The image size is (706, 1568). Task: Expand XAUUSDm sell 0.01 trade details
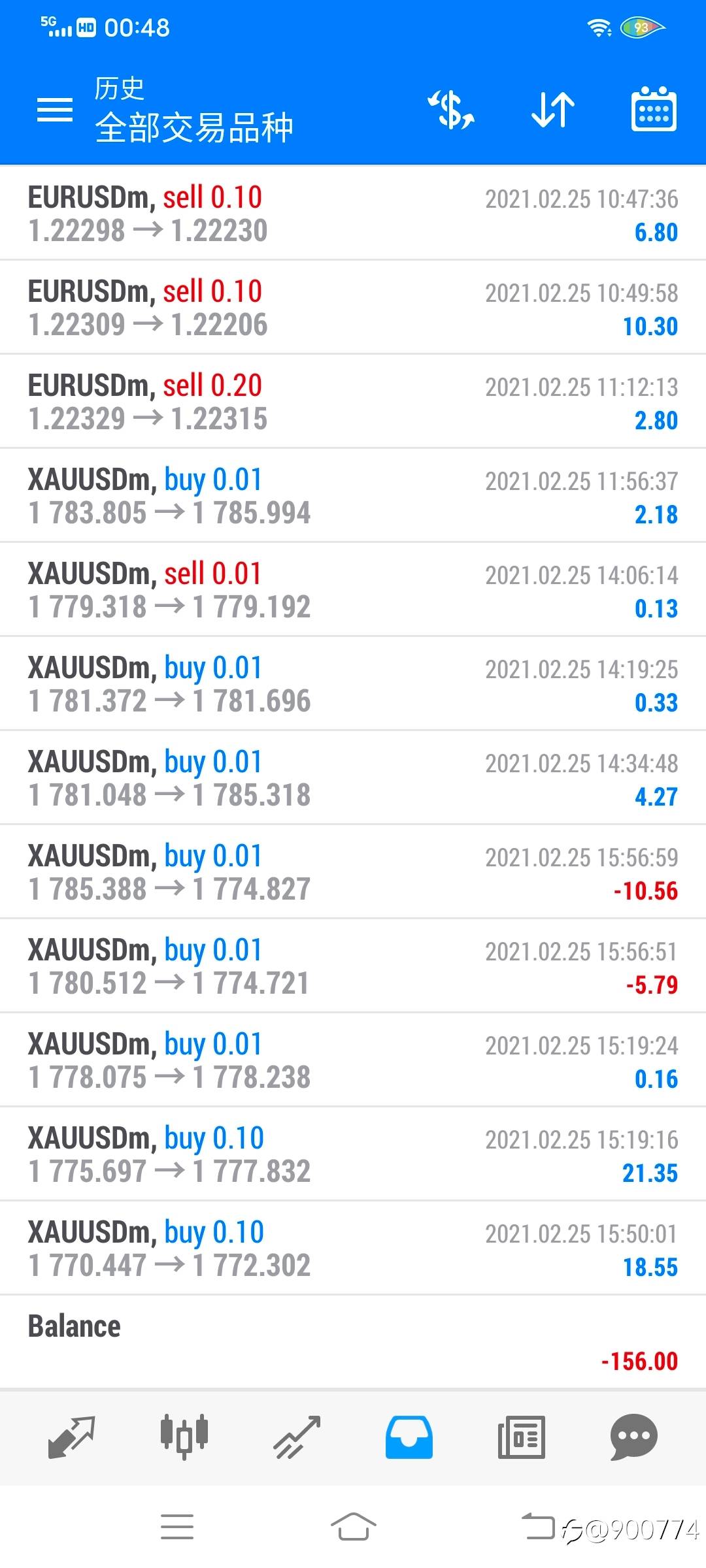coord(353,590)
